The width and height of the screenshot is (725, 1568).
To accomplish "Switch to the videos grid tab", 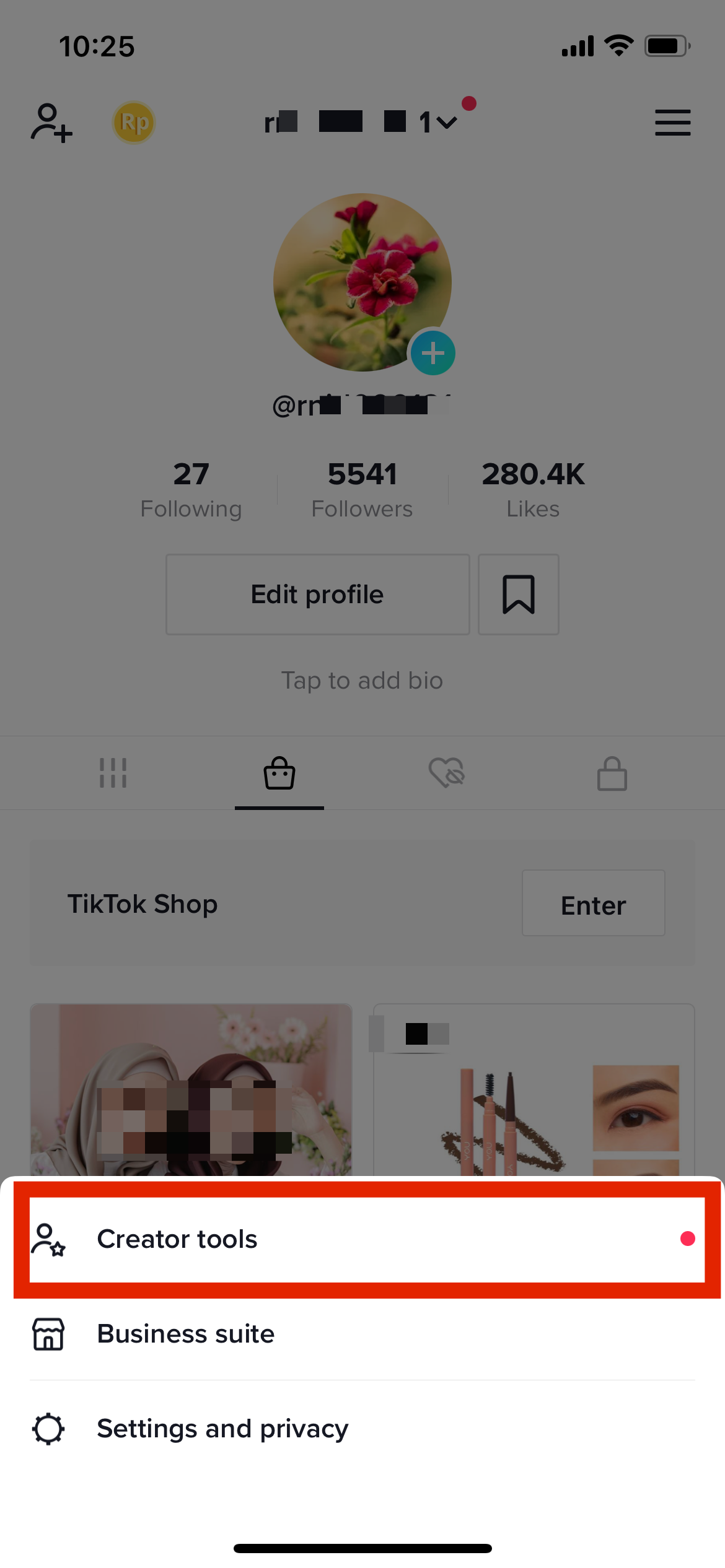I will pos(113,773).
